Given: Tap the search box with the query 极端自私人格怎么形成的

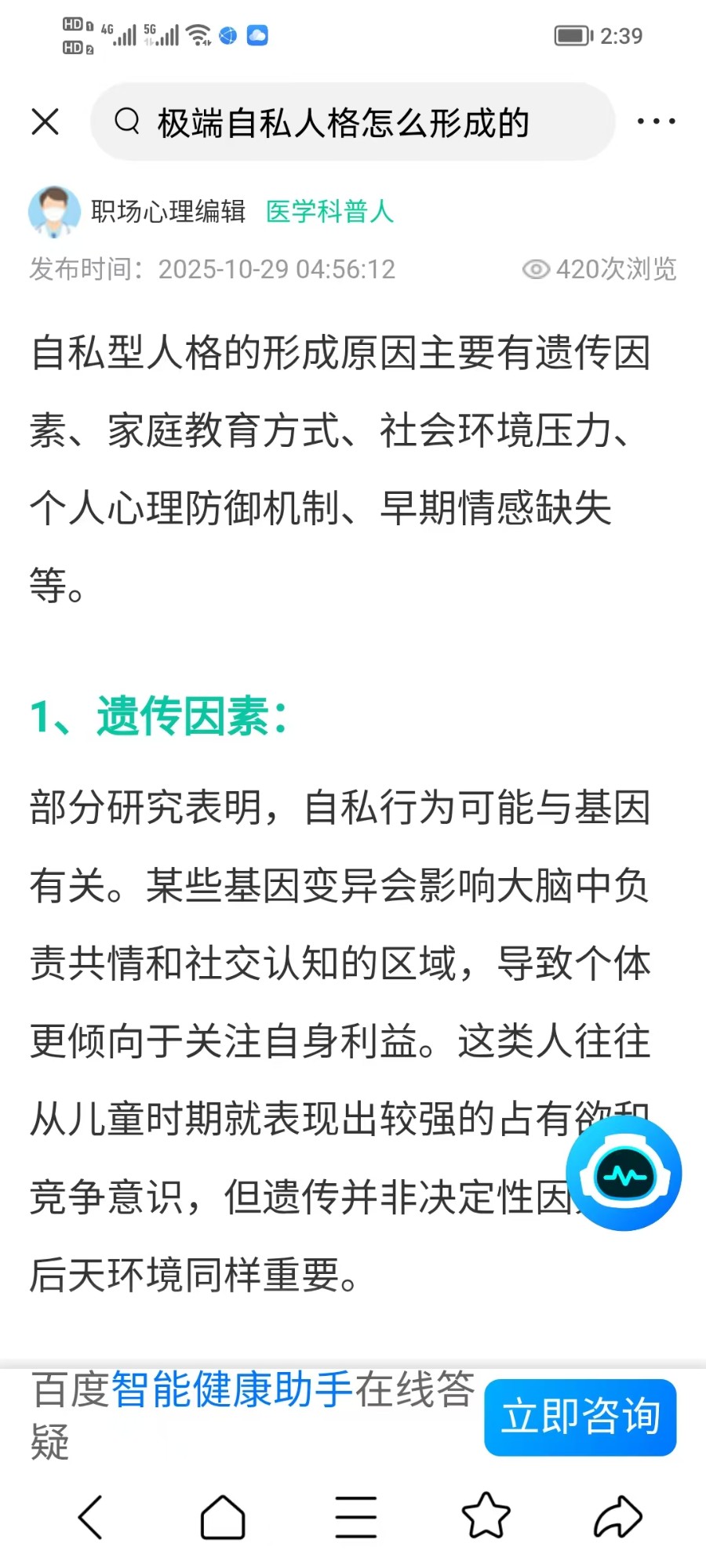Looking at the screenshot, I should (x=351, y=122).
